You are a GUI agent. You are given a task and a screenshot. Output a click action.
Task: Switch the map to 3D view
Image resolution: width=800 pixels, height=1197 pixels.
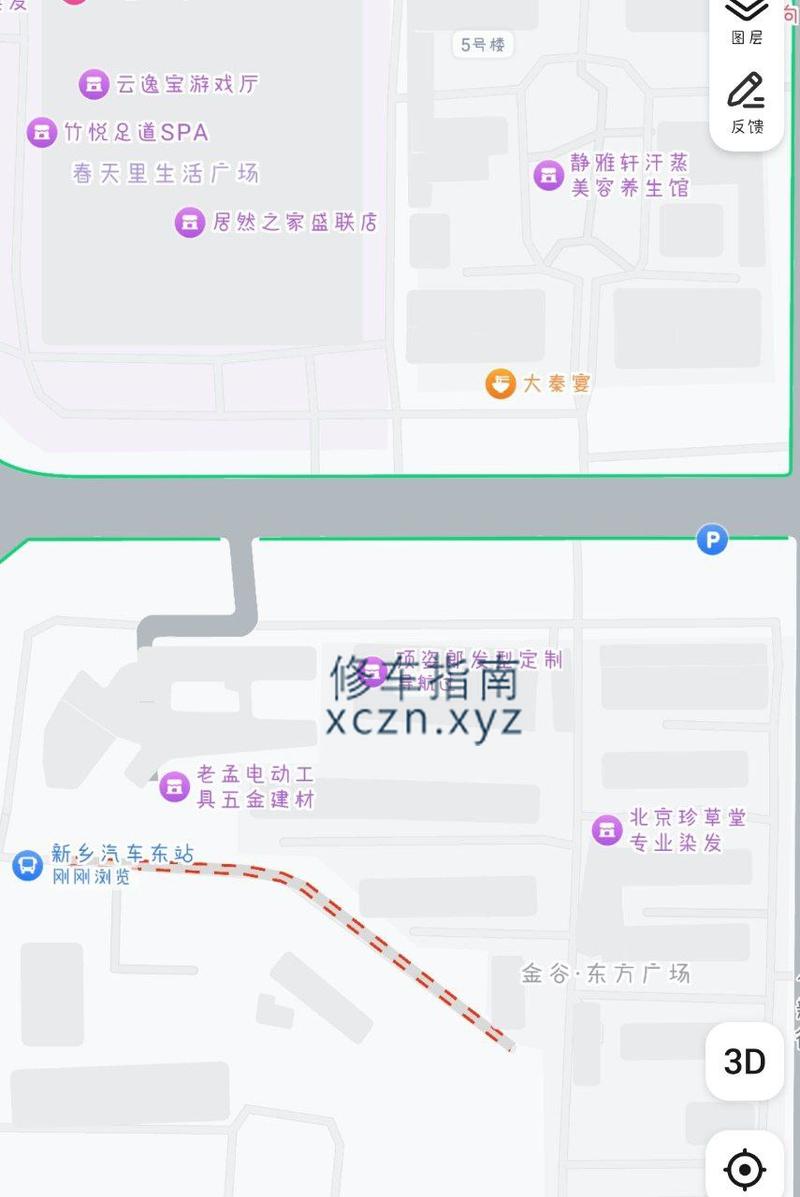744,1061
